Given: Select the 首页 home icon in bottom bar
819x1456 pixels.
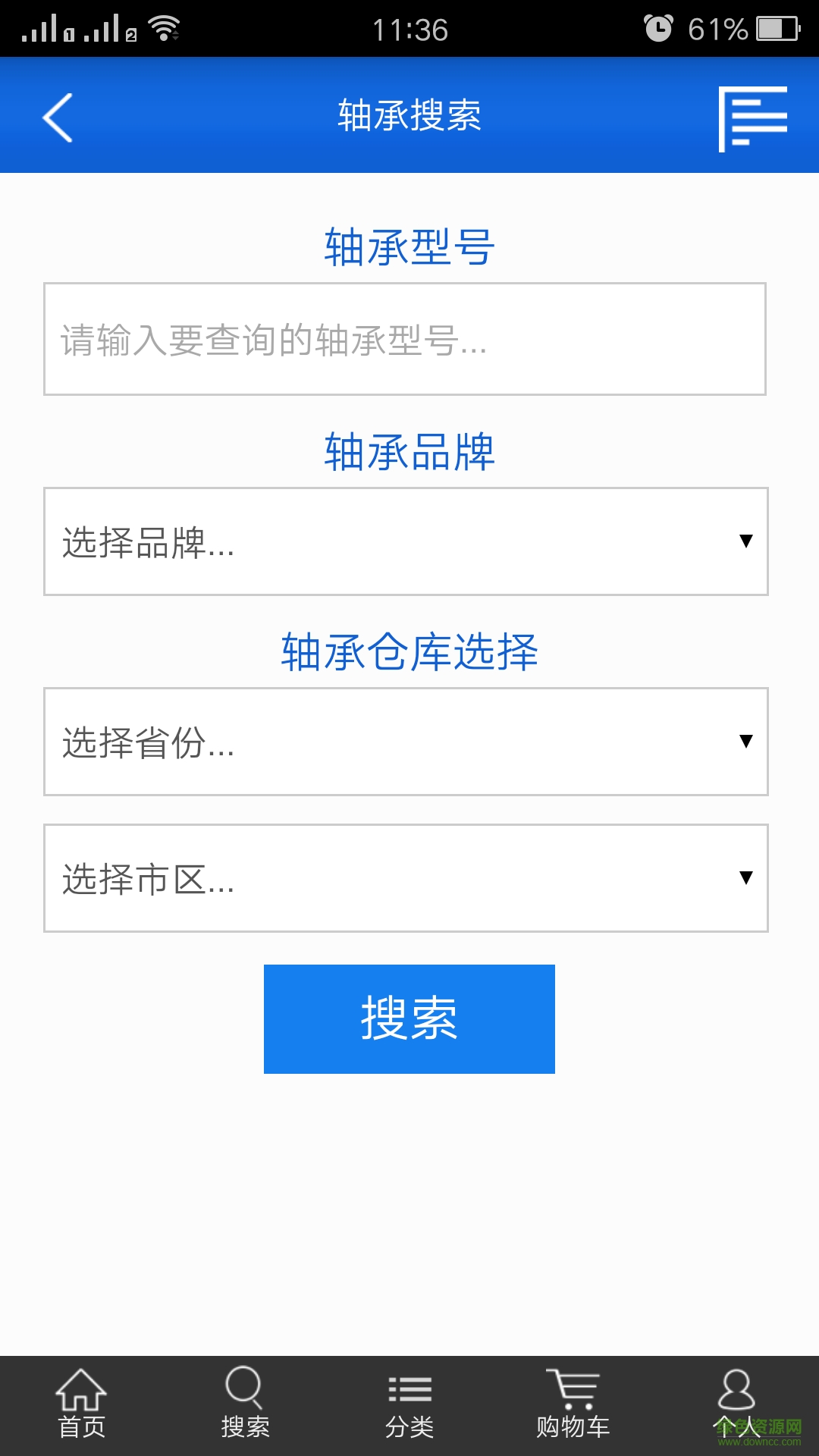Looking at the screenshot, I should [81, 1399].
